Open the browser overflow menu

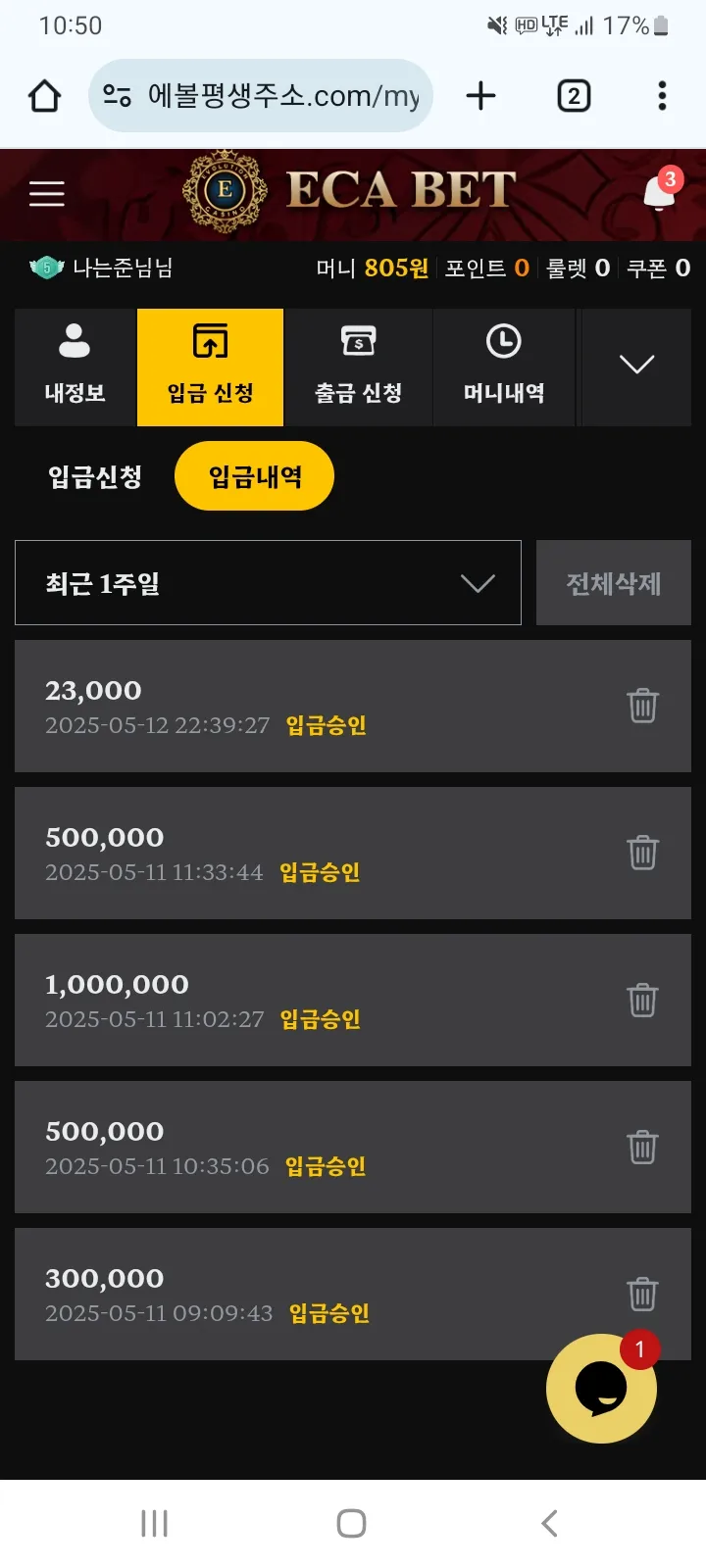[x=663, y=96]
